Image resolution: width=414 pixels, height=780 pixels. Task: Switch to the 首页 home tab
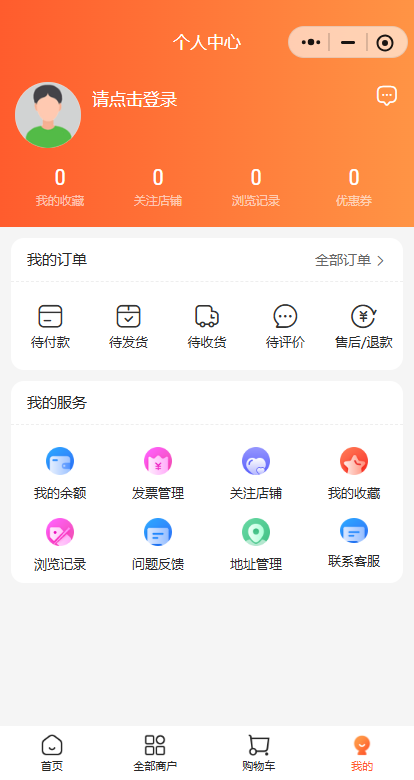52,753
